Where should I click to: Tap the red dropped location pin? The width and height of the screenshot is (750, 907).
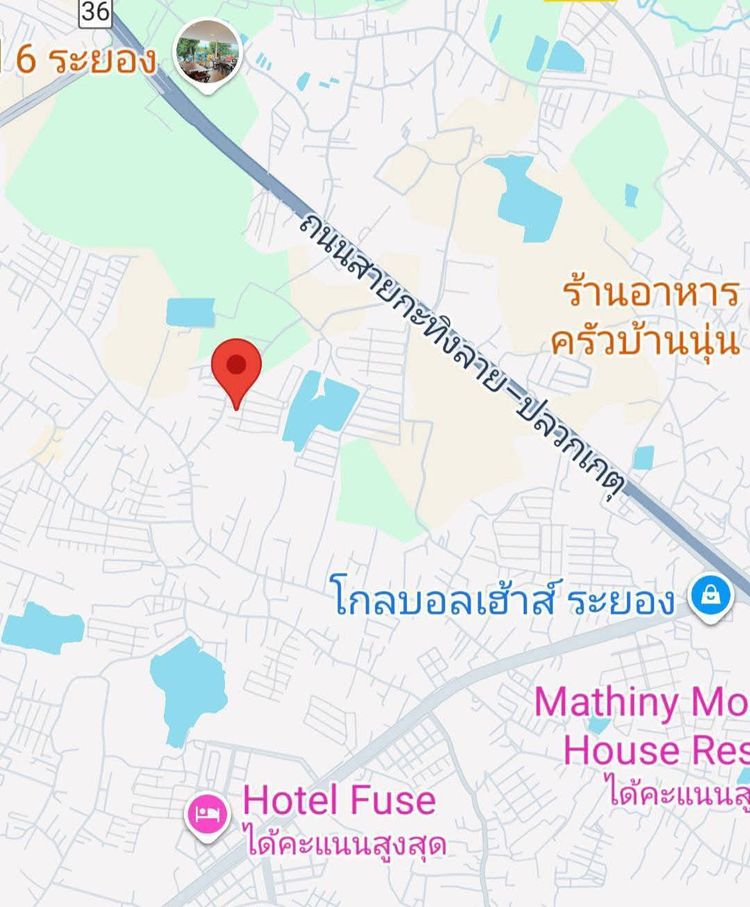click(237, 367)
